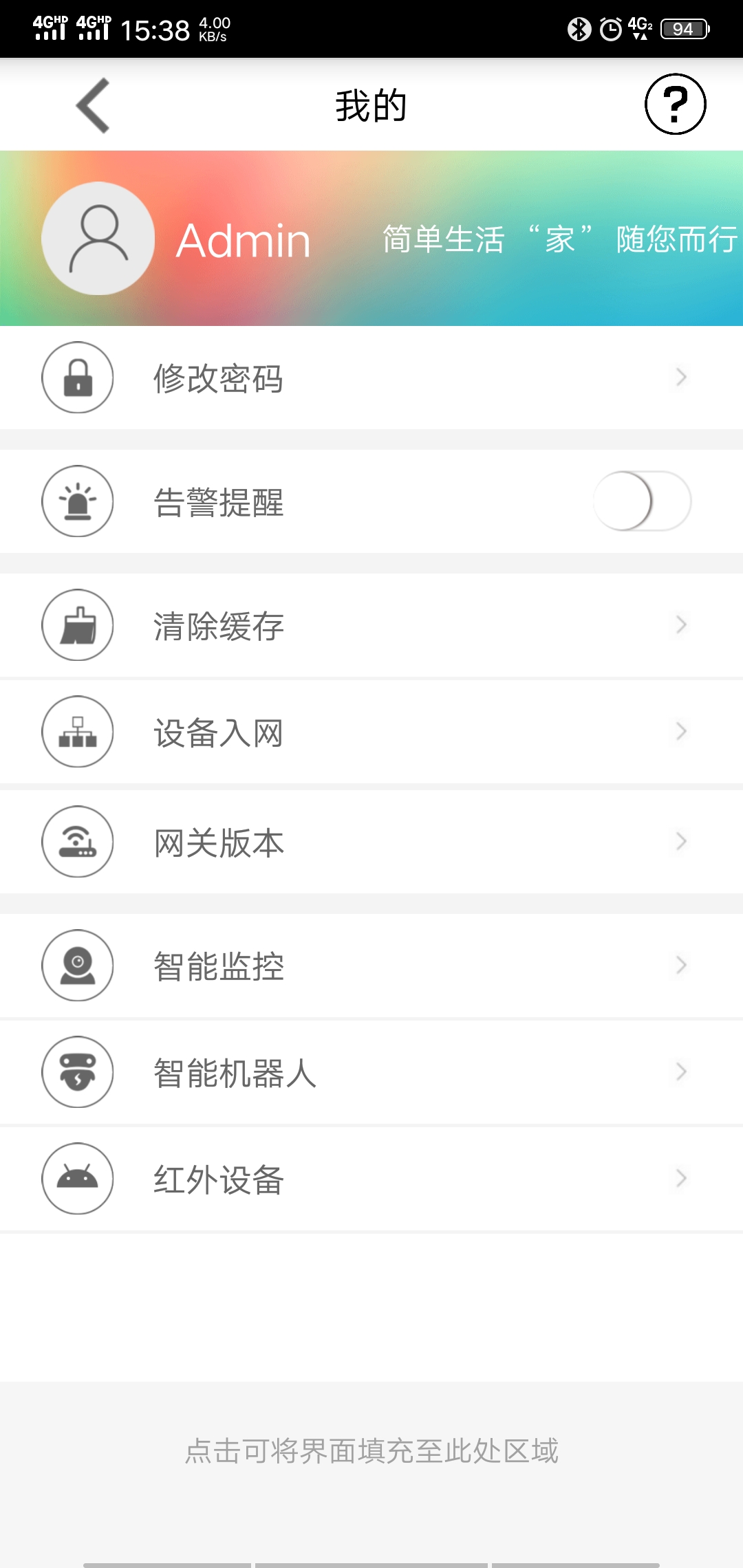Go back using the top-left arrow
The height and width of the screenshot is (1568, 743).
pyautogui.click(x=94, y=105)
